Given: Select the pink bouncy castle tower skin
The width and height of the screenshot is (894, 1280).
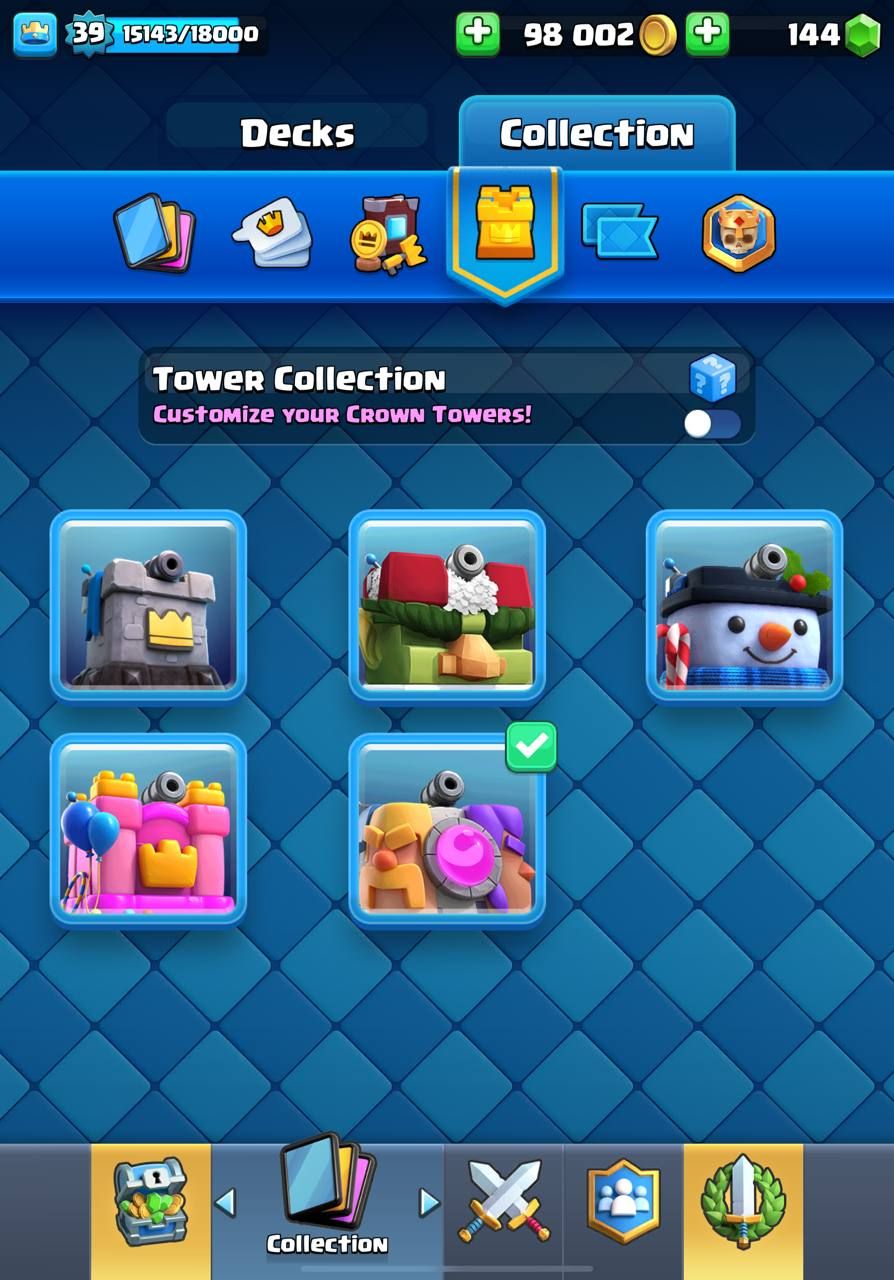Looking at the screenshot, I should click(x=148, y=829).
